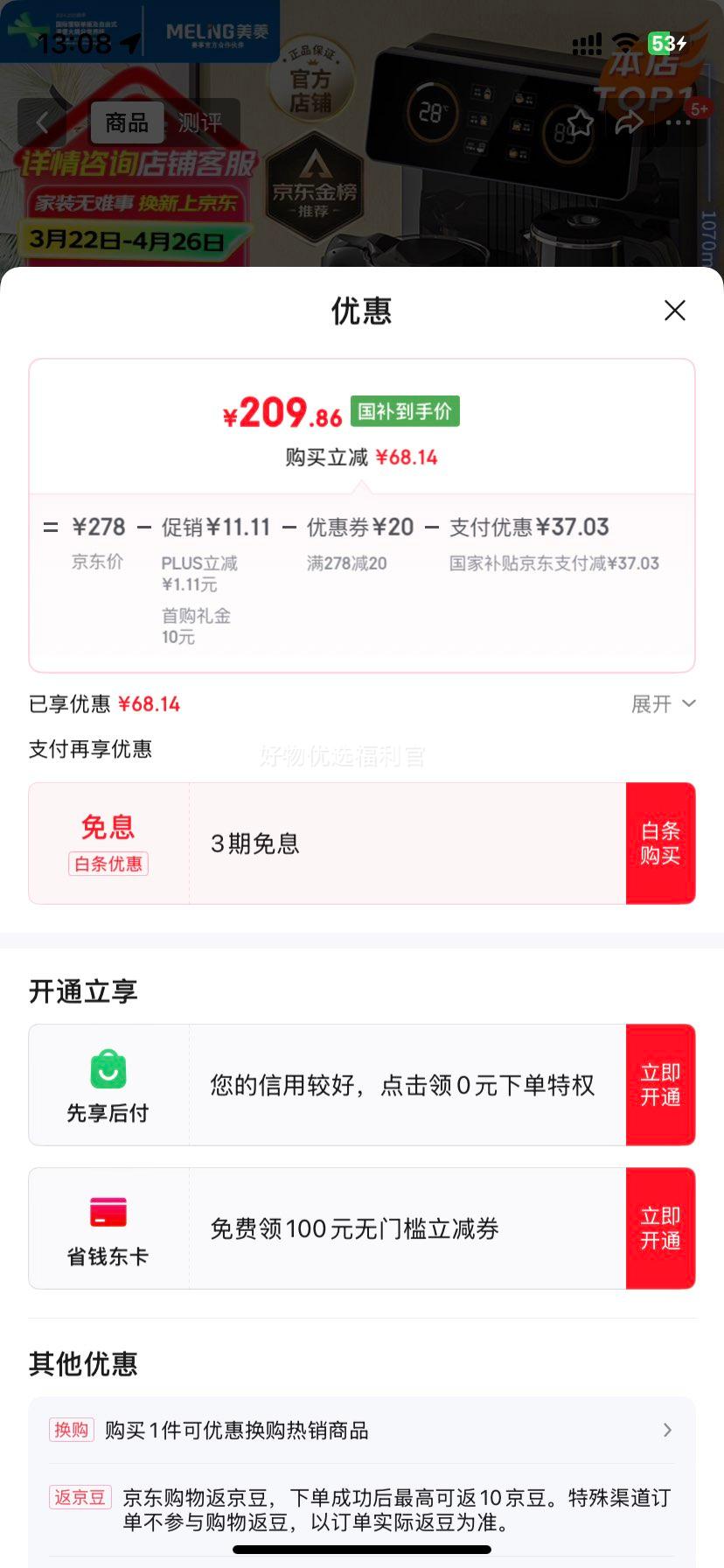
Task: Click 立即开通 for 省钱东卡 coupon
Action: [x=661, y=1228]
